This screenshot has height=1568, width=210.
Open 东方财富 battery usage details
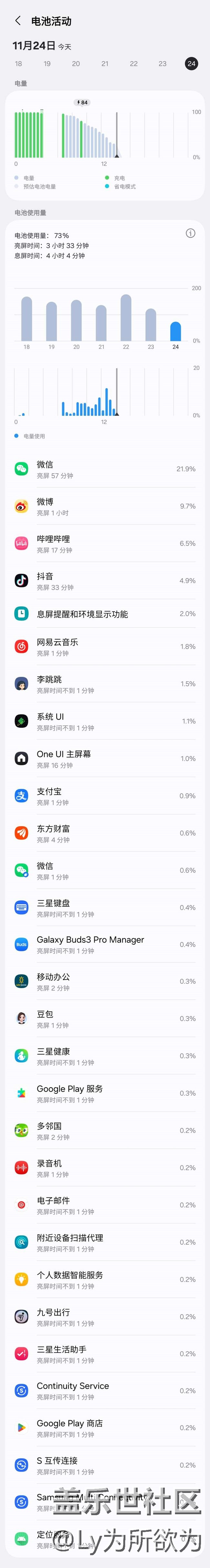pyautogui.click(x=104, y=833)
